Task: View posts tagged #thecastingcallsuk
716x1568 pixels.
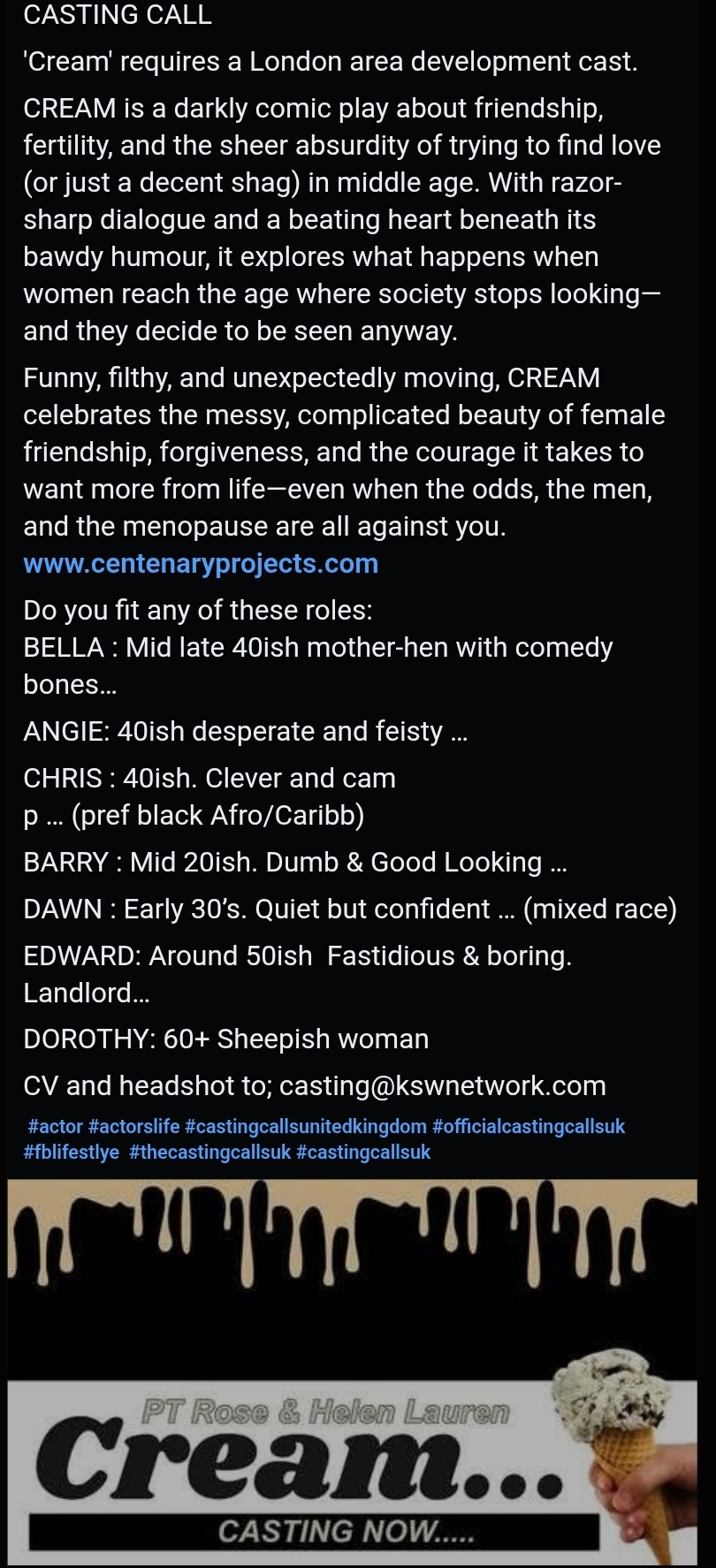Action: (209, 1153)
